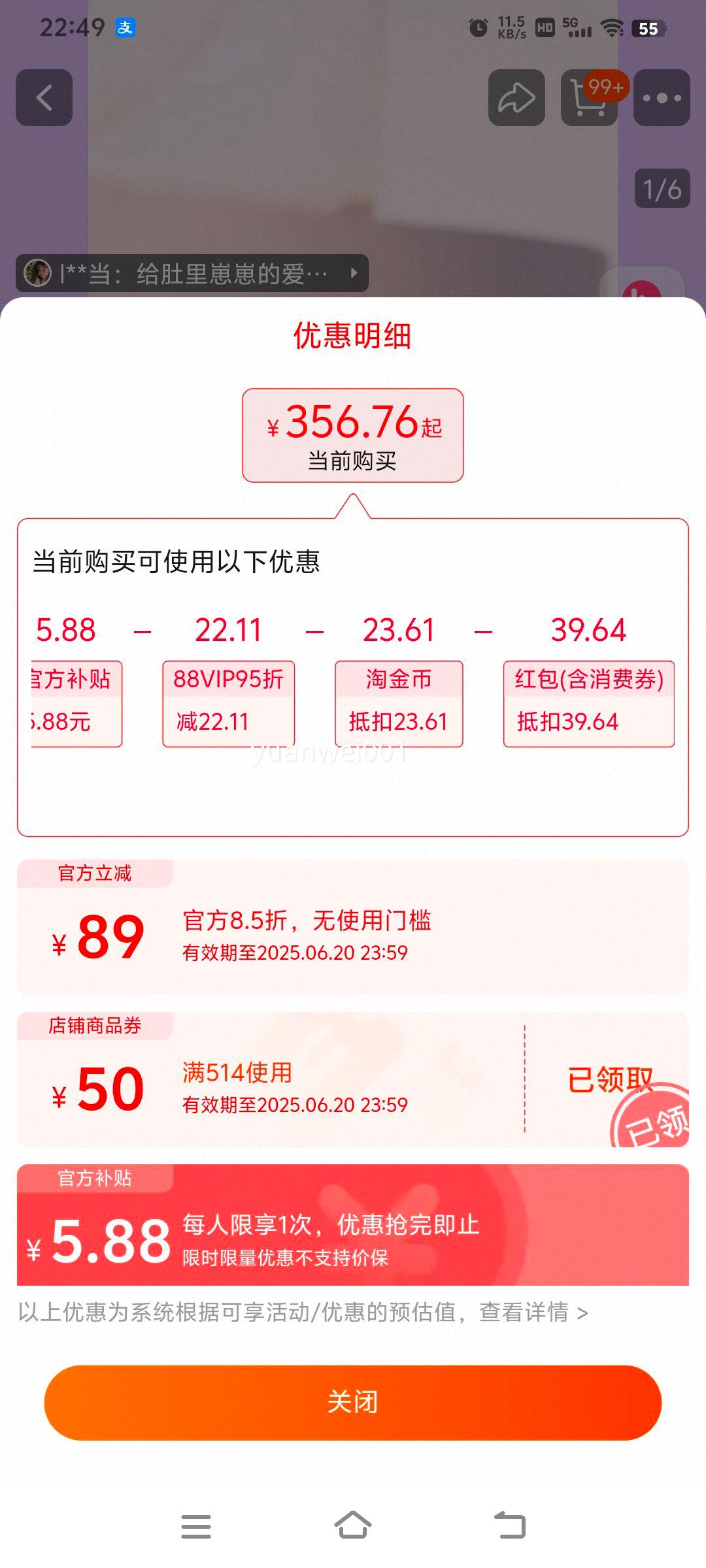This screenshot has height=1568, width=706.
Task: Open the shopping cart with 99+ items
Action: pos(586,99)
